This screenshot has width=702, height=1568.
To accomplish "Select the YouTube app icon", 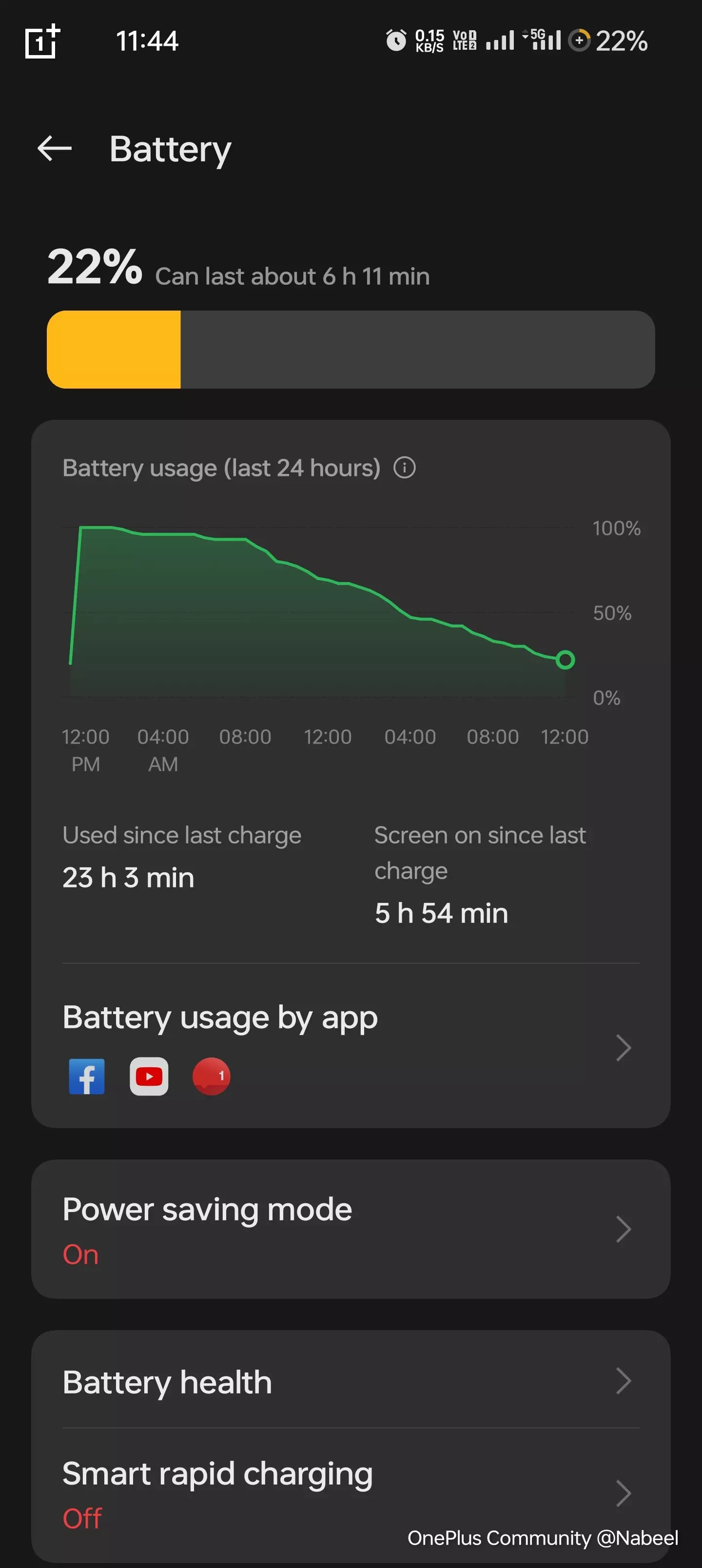I will [x=149, y=1076].
